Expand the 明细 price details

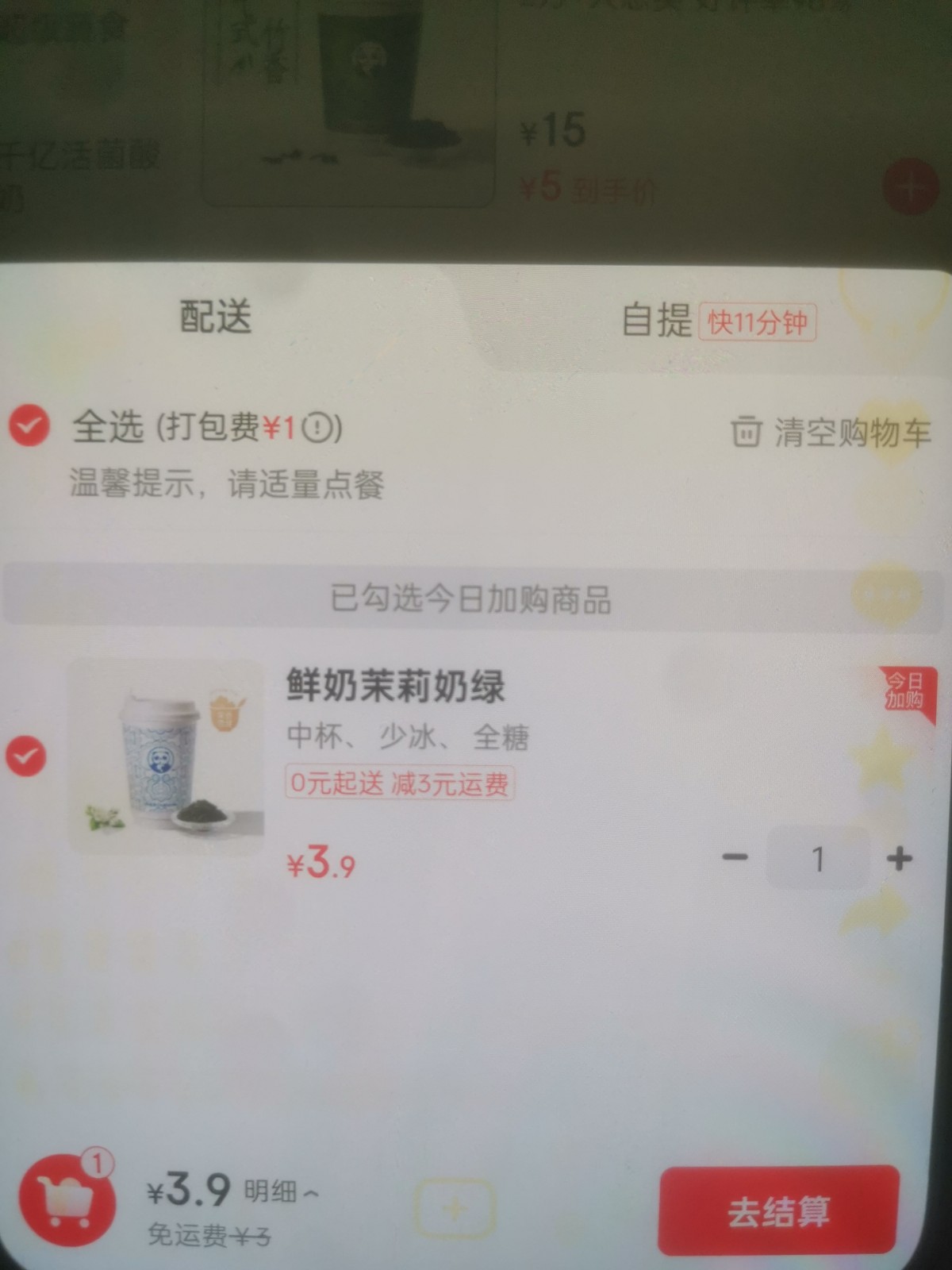[281, 1191]
